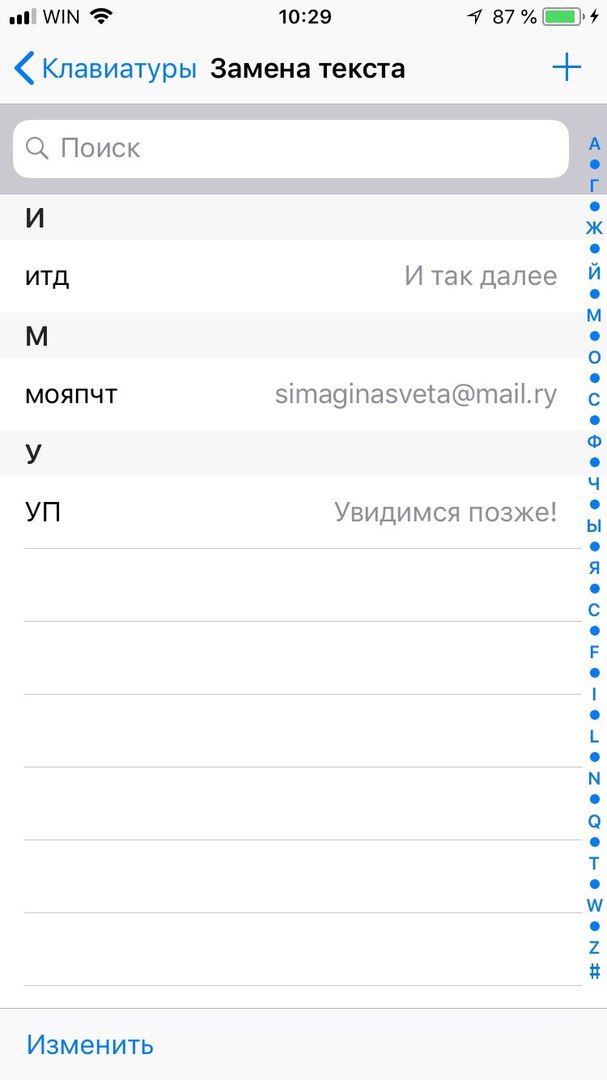Add a new text replacement with plus
The height and width of the screenshot is (1080, 607).
(566, 68)
